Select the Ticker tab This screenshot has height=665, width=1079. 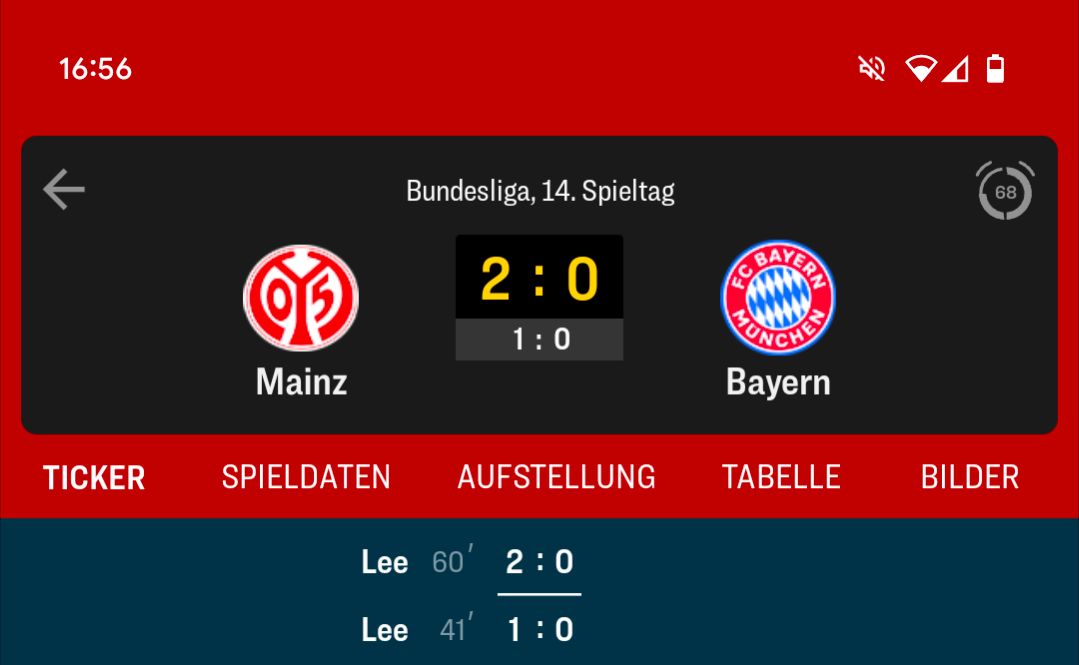coord(94,477)
